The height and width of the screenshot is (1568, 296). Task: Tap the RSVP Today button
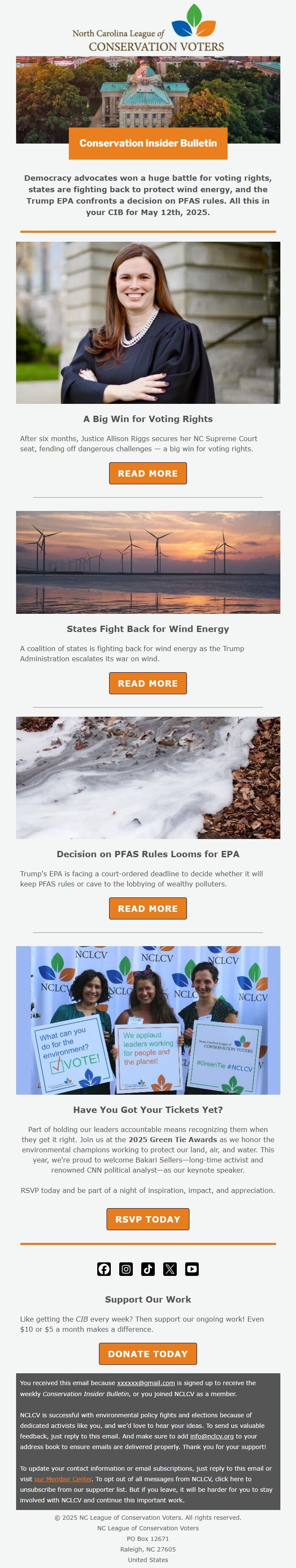(148, 1219)
